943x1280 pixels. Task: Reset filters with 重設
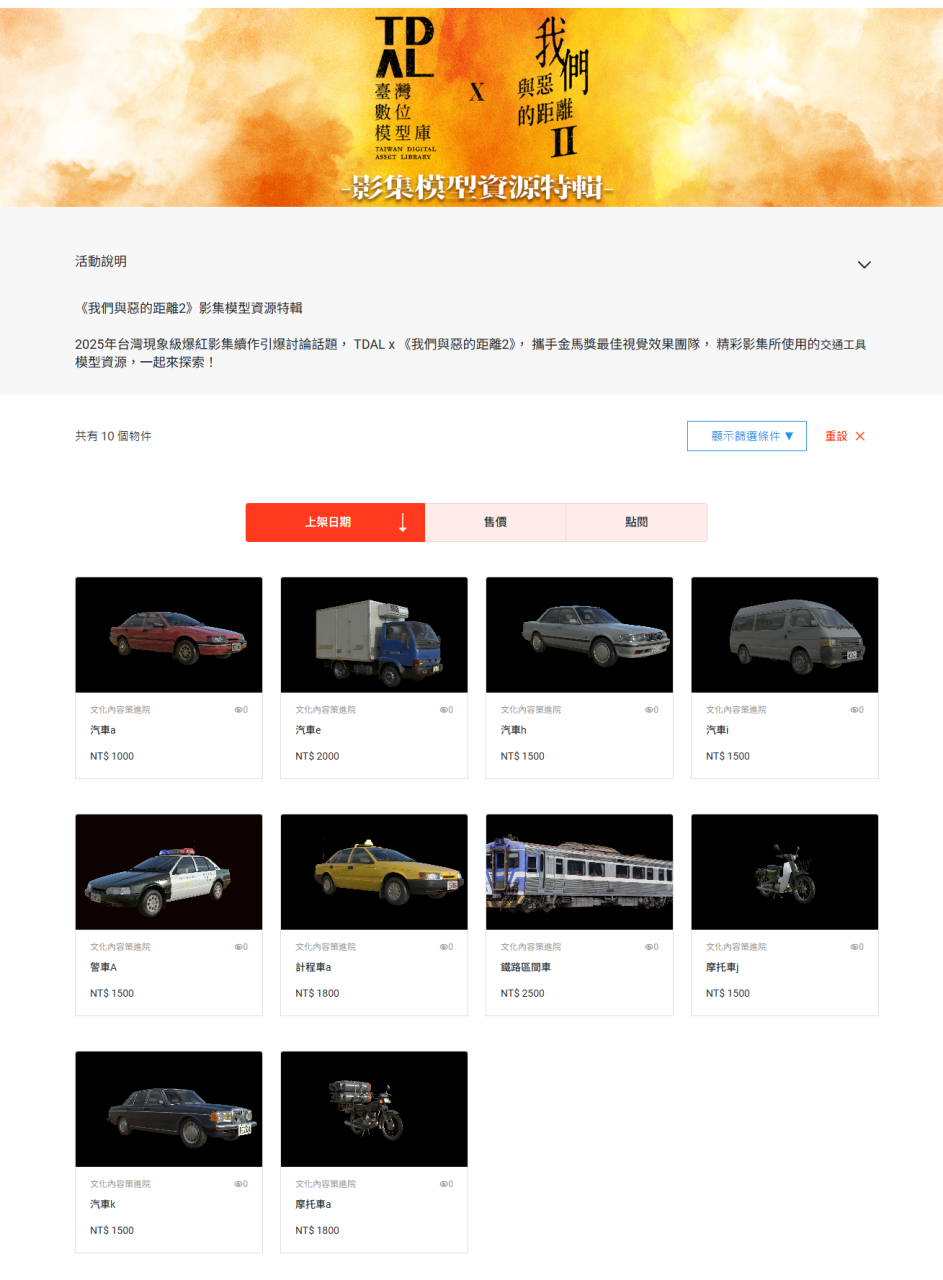pos(844,436)
